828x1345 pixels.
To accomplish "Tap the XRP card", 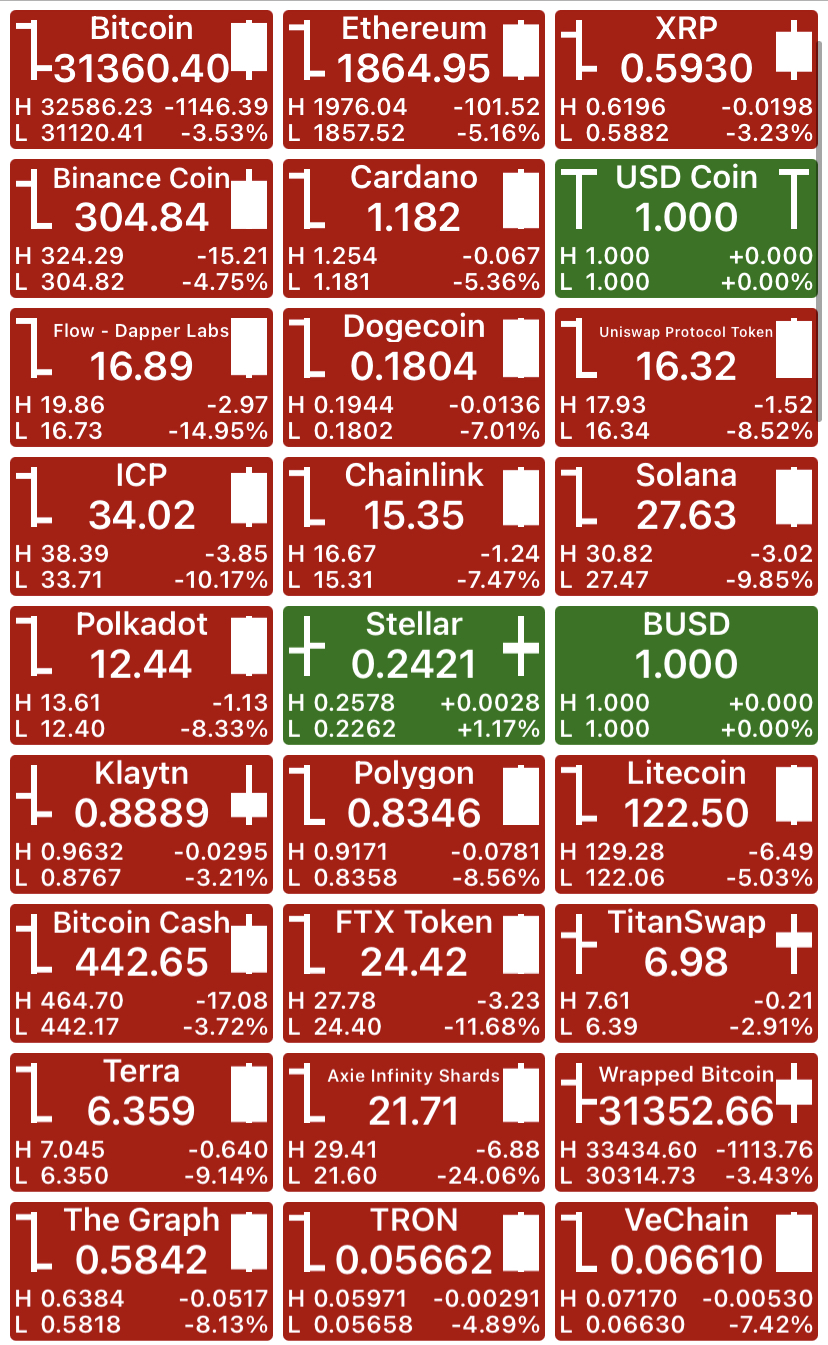I will [686, 79].
